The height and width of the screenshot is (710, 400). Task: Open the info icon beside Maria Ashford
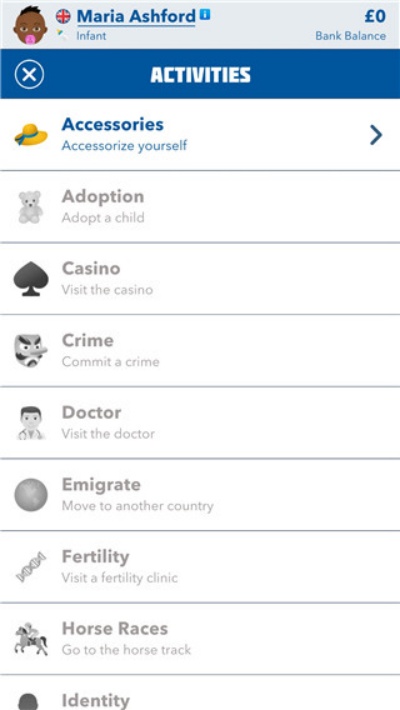[205, 15]
